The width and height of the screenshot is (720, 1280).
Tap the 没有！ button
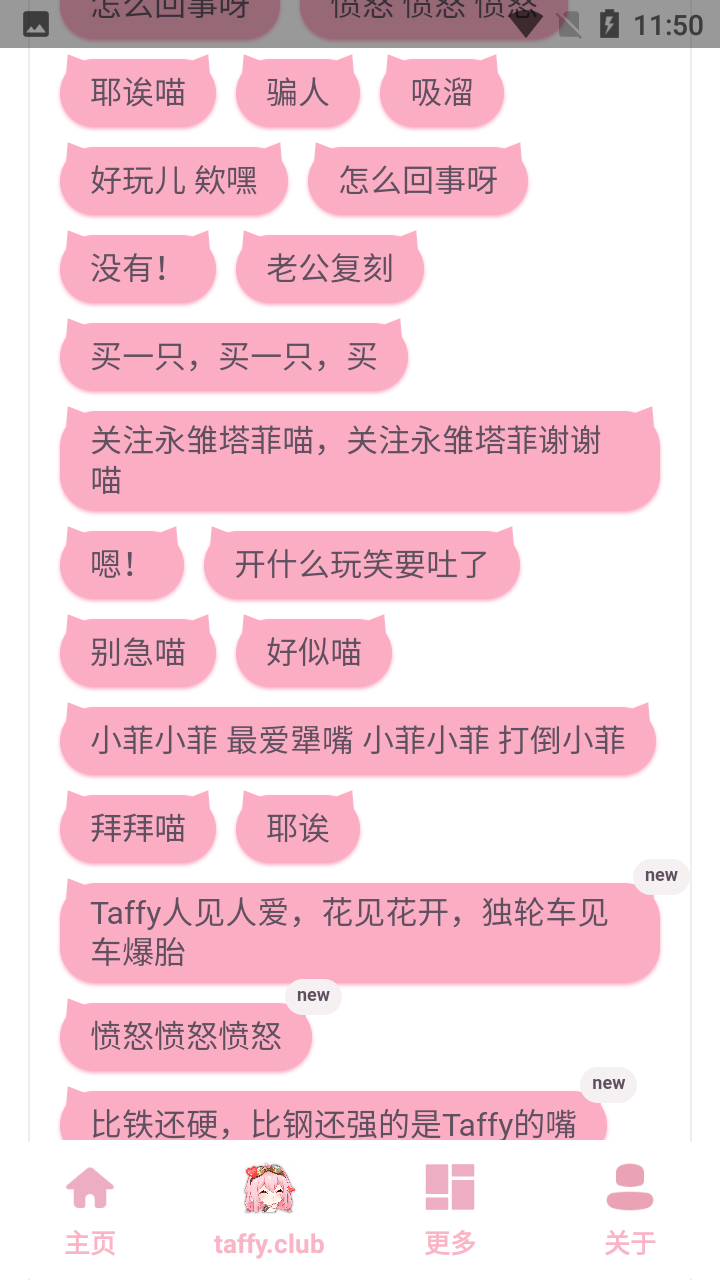point(138,269)
